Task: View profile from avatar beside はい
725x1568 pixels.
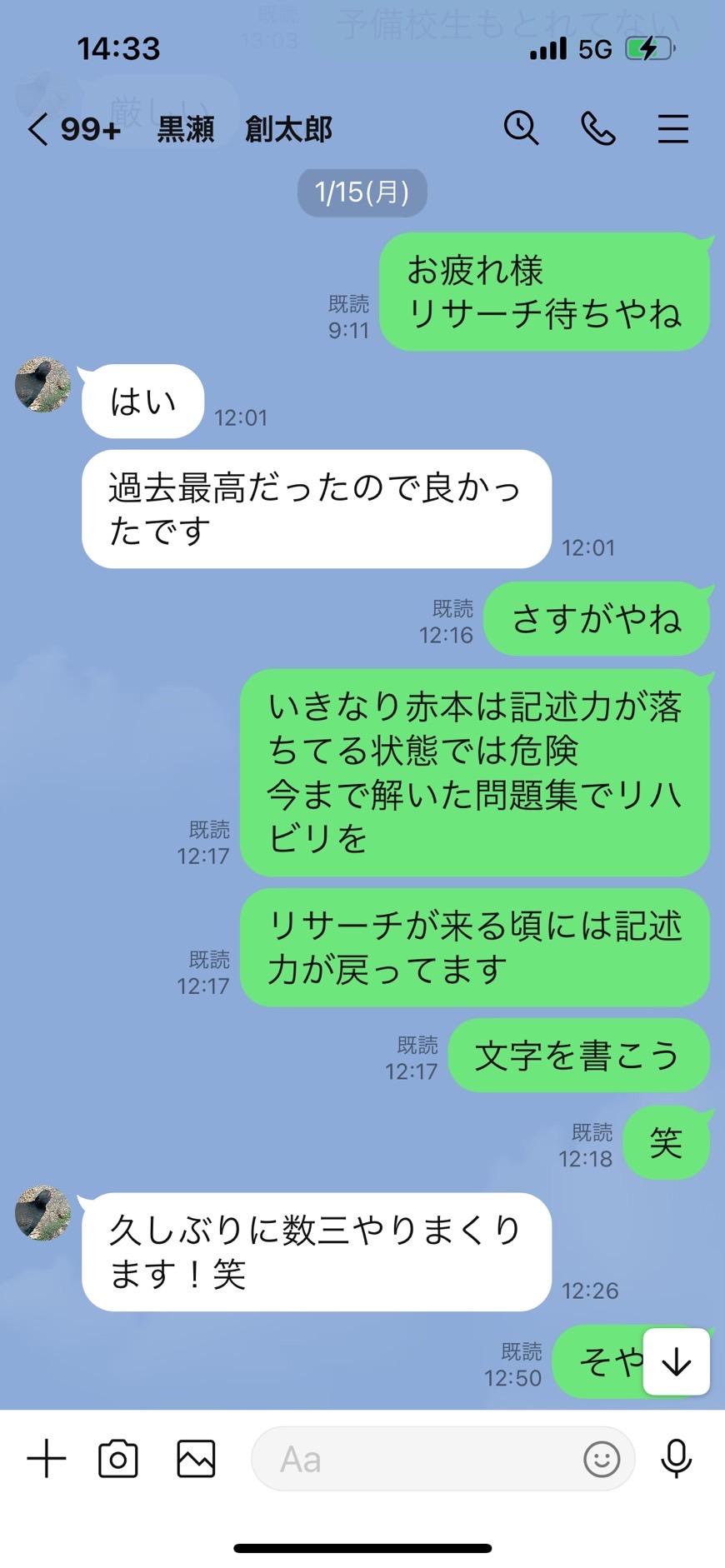Action: (x=42, y=385)
